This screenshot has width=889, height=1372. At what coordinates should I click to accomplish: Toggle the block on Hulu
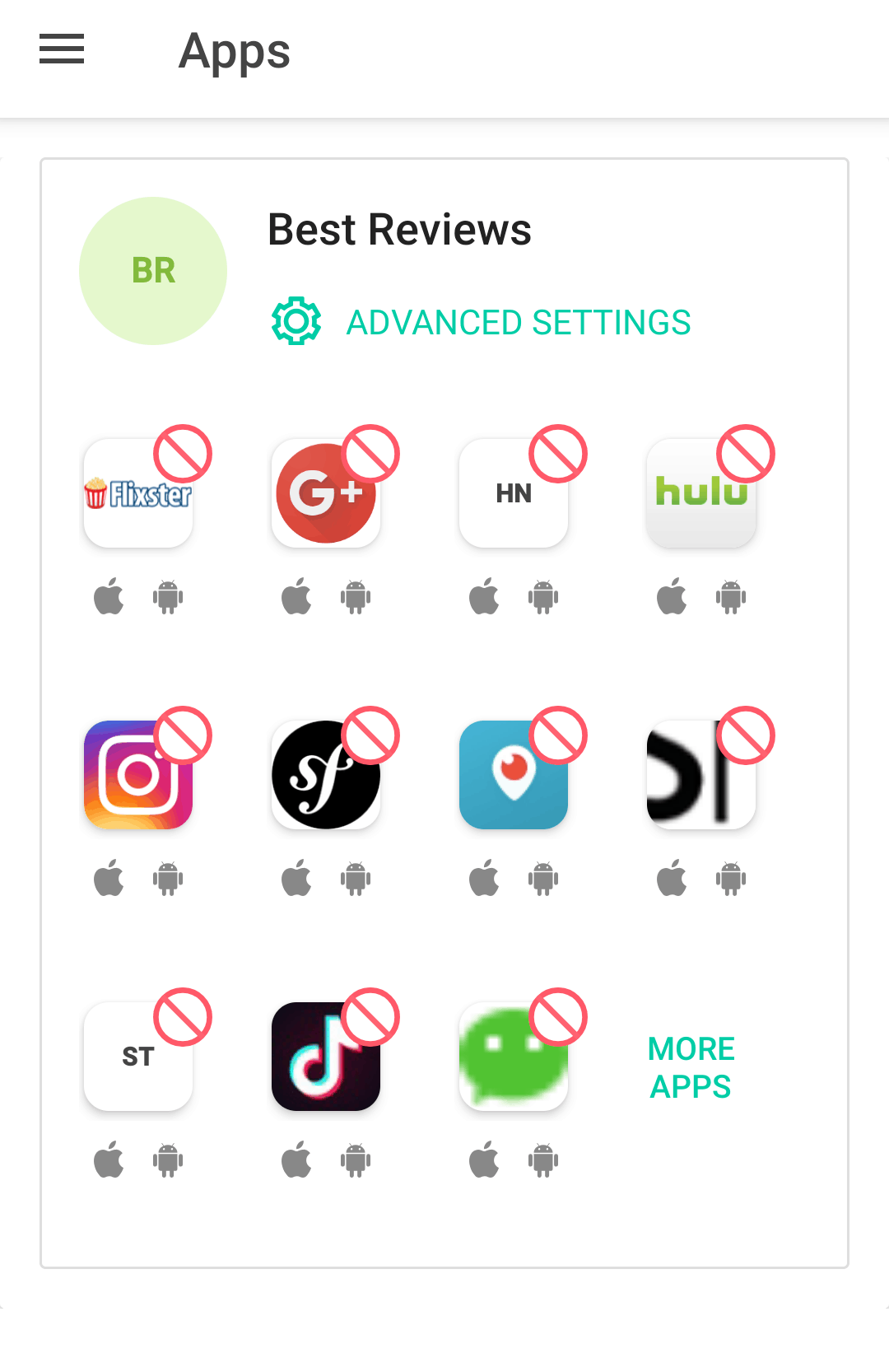743,453
